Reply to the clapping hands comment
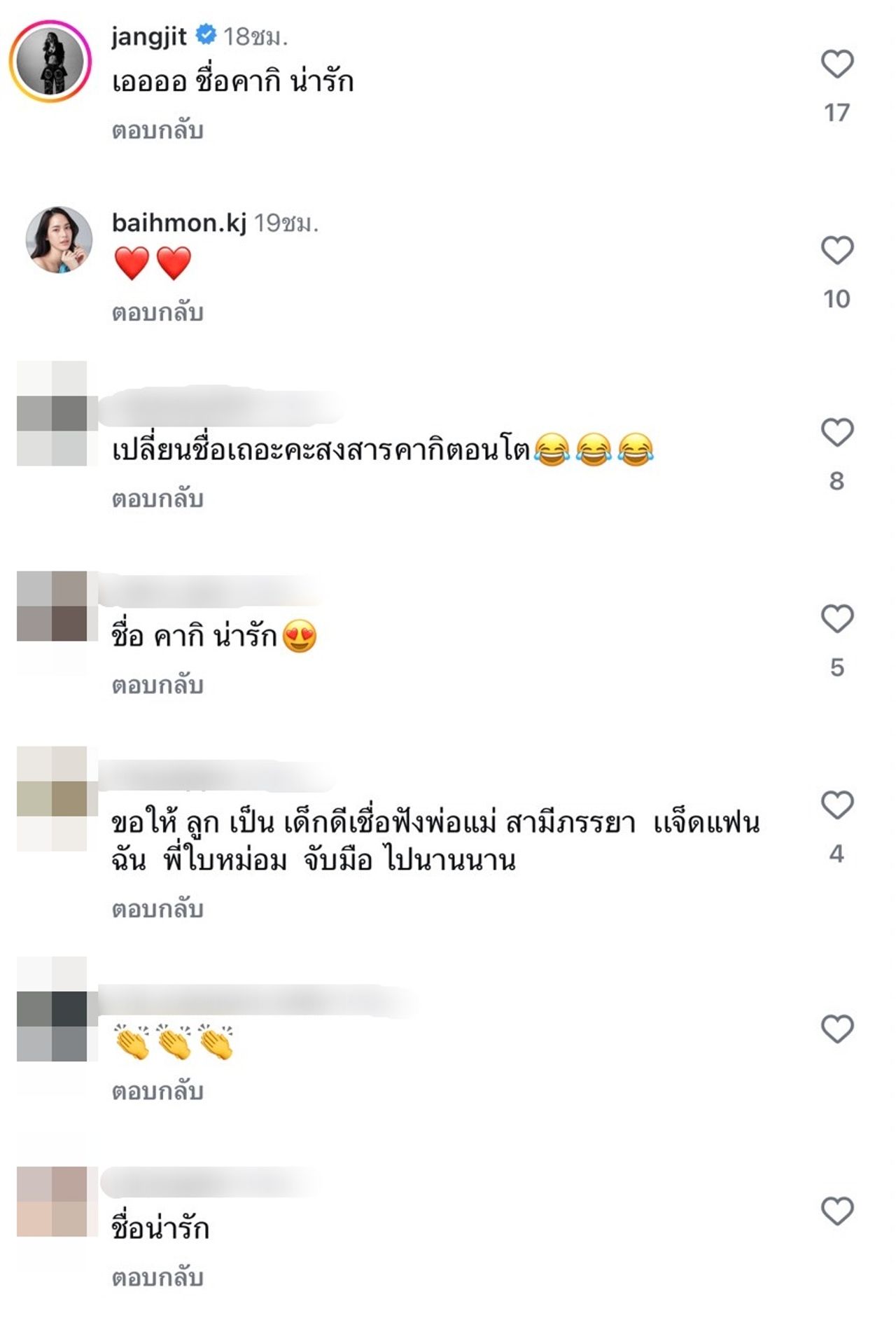This screenshot has height=1320, width=896. point(157,1092)
